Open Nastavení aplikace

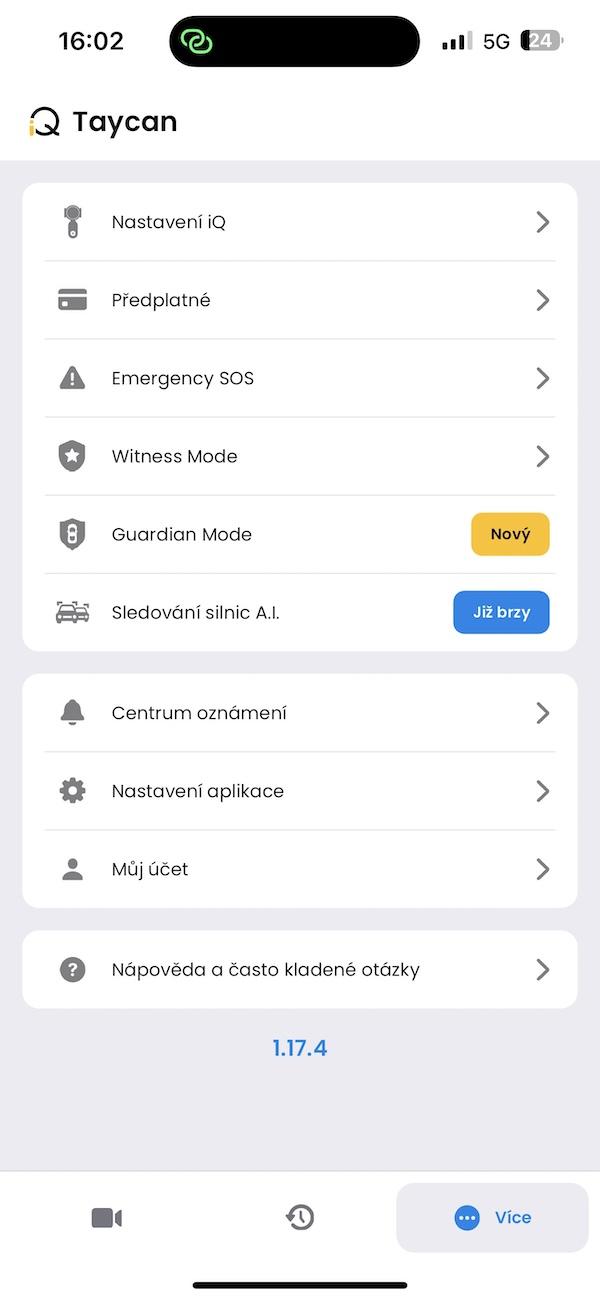pyautogui.click(x=300, y=791)
